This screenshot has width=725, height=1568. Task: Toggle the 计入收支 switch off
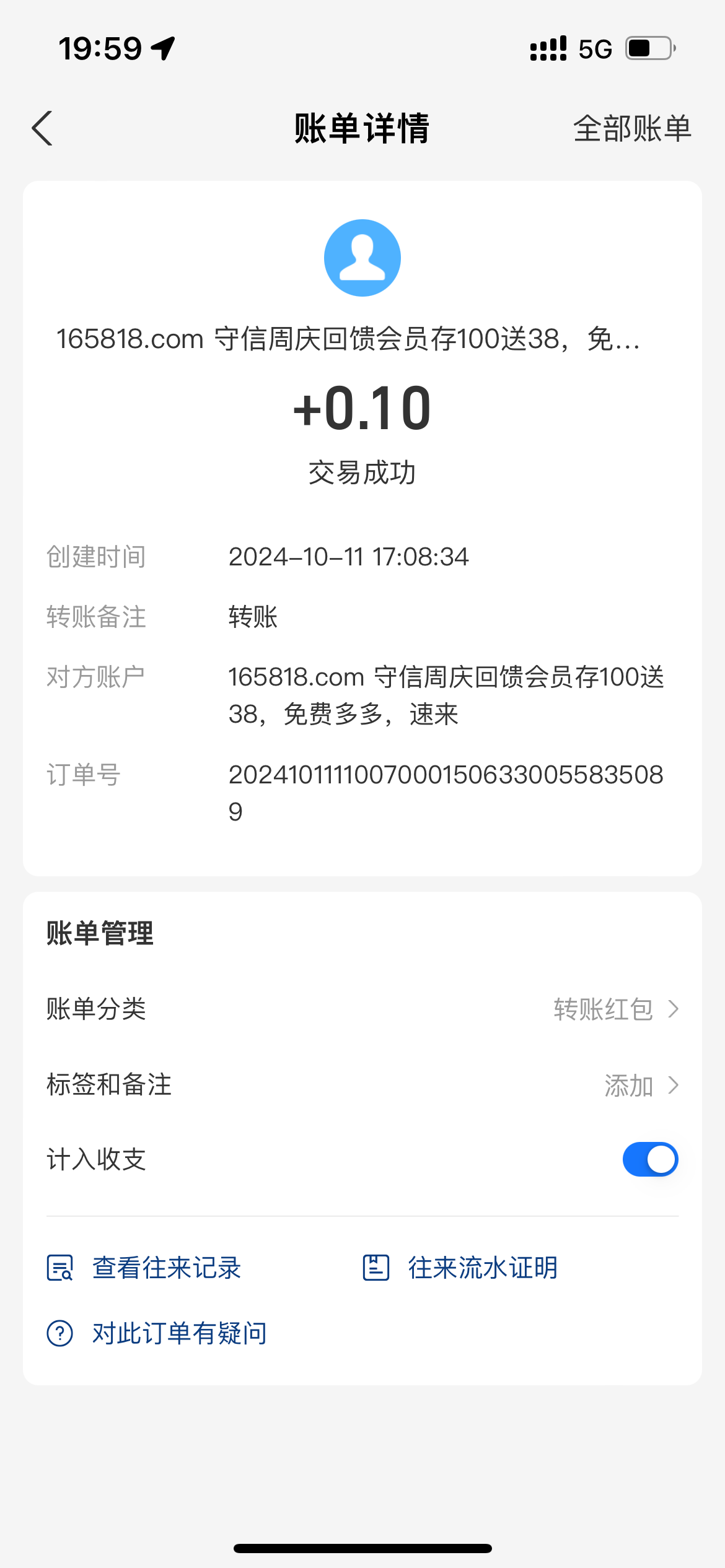pos(650,1159)
